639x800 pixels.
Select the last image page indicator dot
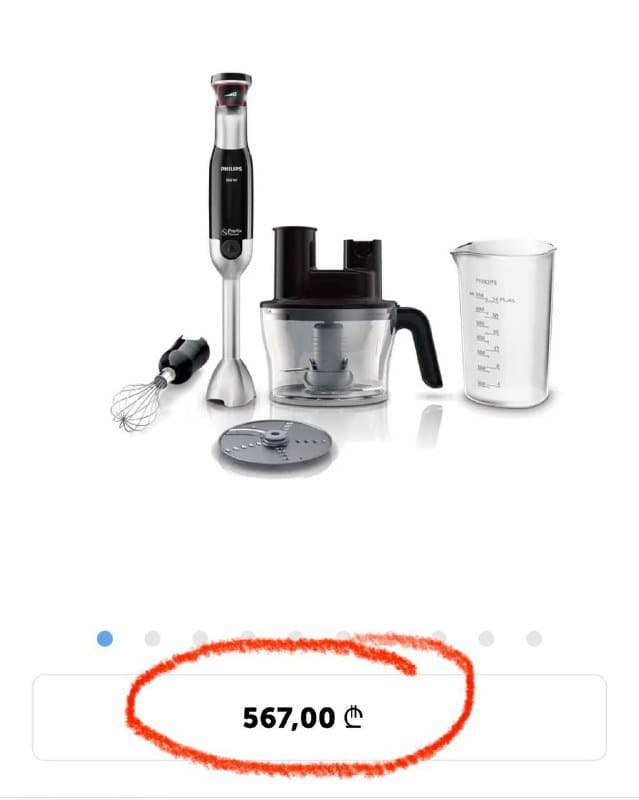click(x=534, y=638)
